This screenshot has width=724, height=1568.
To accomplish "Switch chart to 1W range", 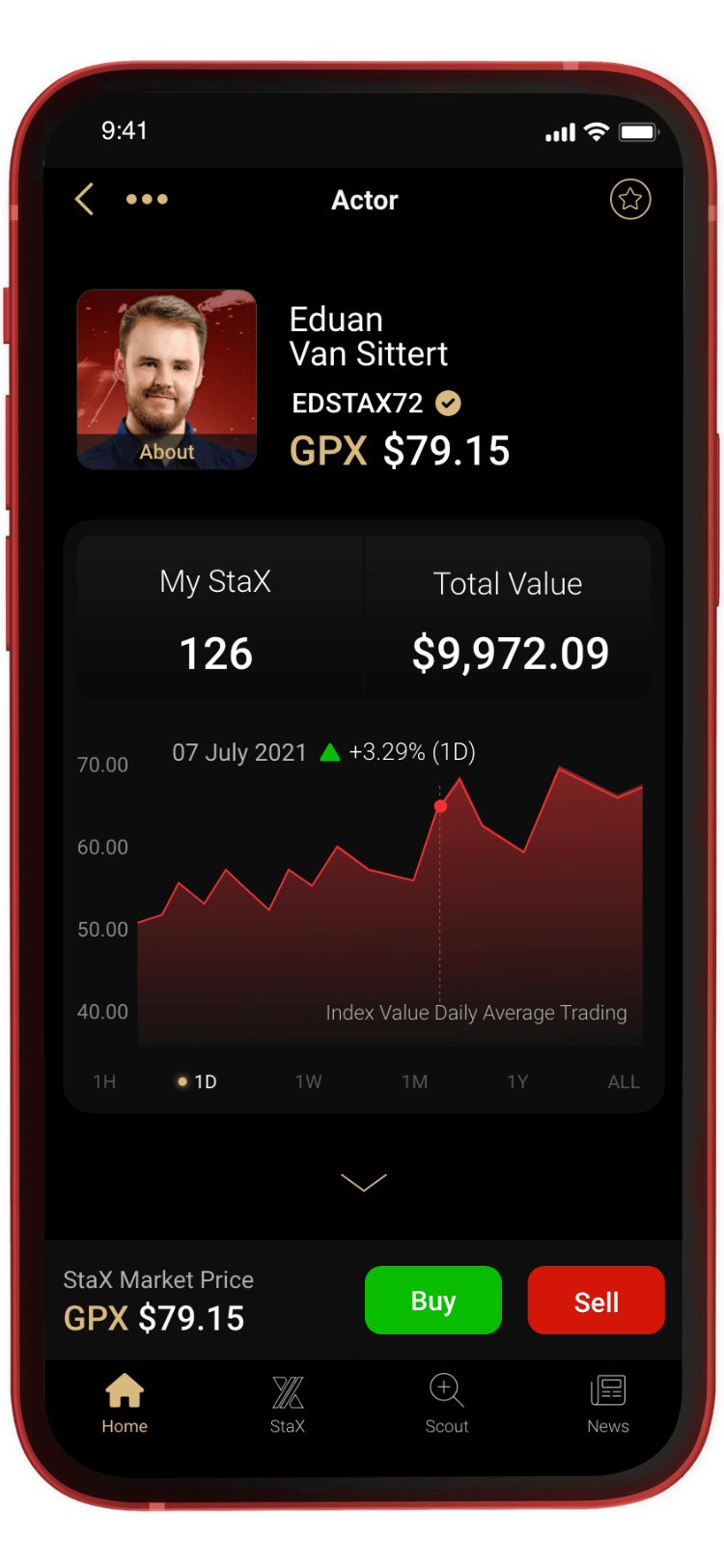I will pyautogui.click(x=309, y=1081).
